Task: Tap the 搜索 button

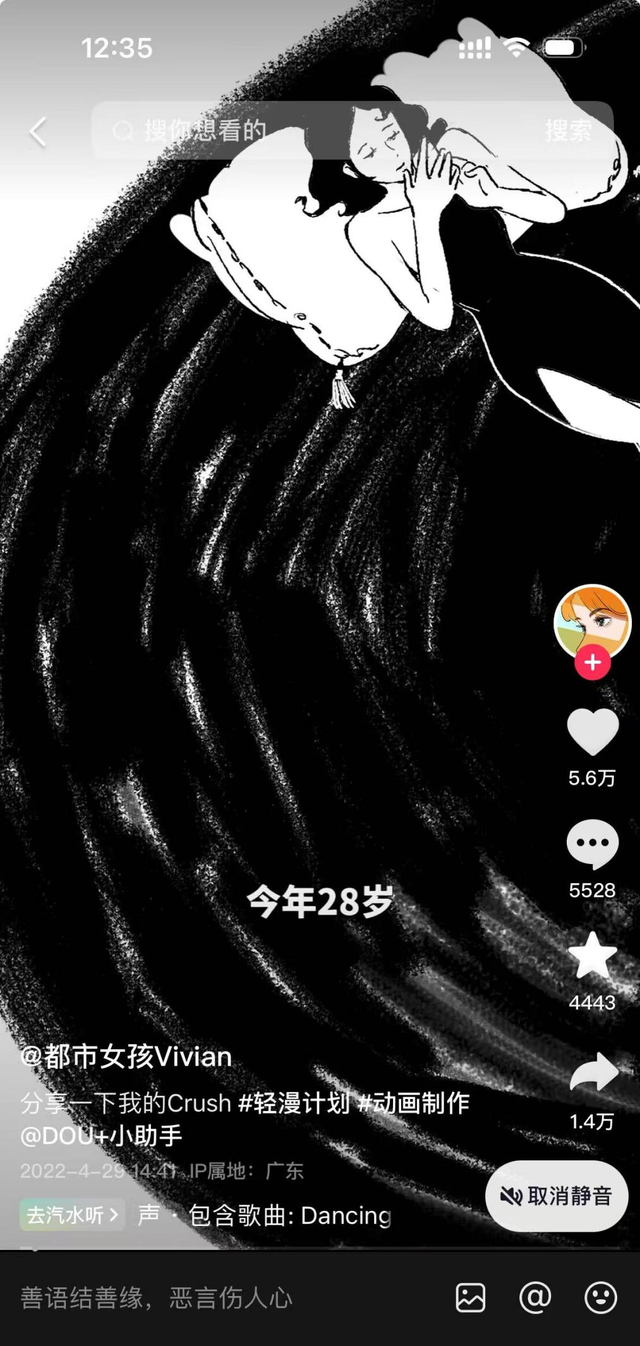Action: point(568,131)
